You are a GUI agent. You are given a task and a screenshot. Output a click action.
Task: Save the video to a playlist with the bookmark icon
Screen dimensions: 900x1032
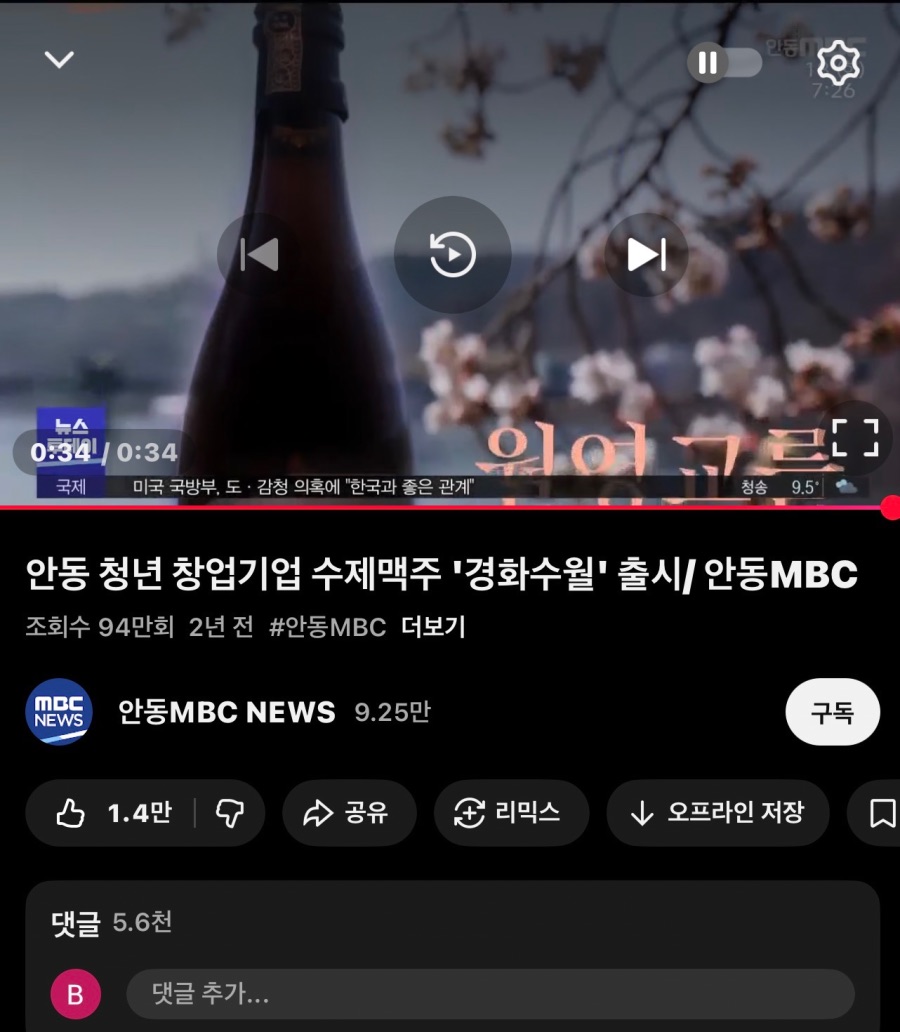coord(881,813)
